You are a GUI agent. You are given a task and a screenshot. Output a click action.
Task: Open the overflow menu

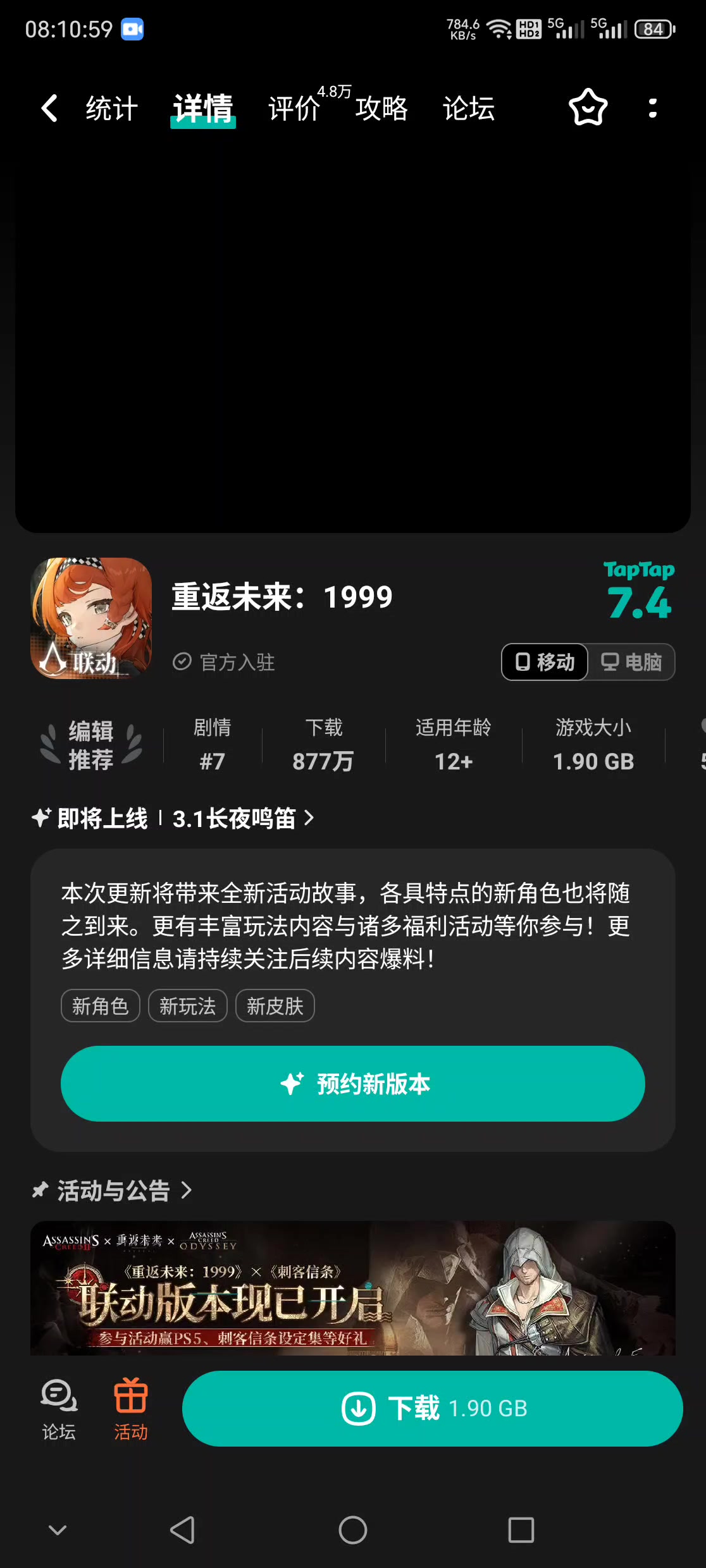point(653,108)
